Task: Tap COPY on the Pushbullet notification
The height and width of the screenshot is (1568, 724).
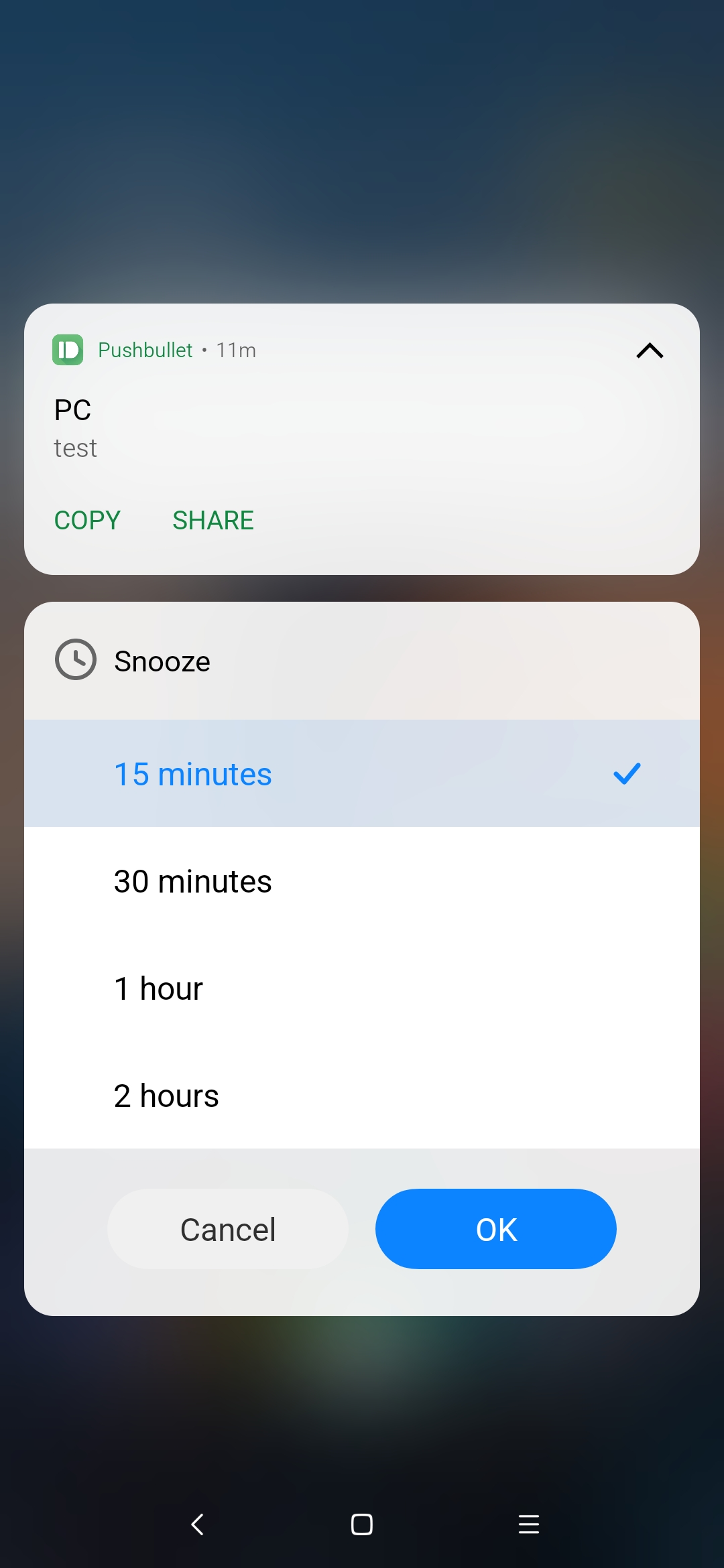Action: point(87,521)
